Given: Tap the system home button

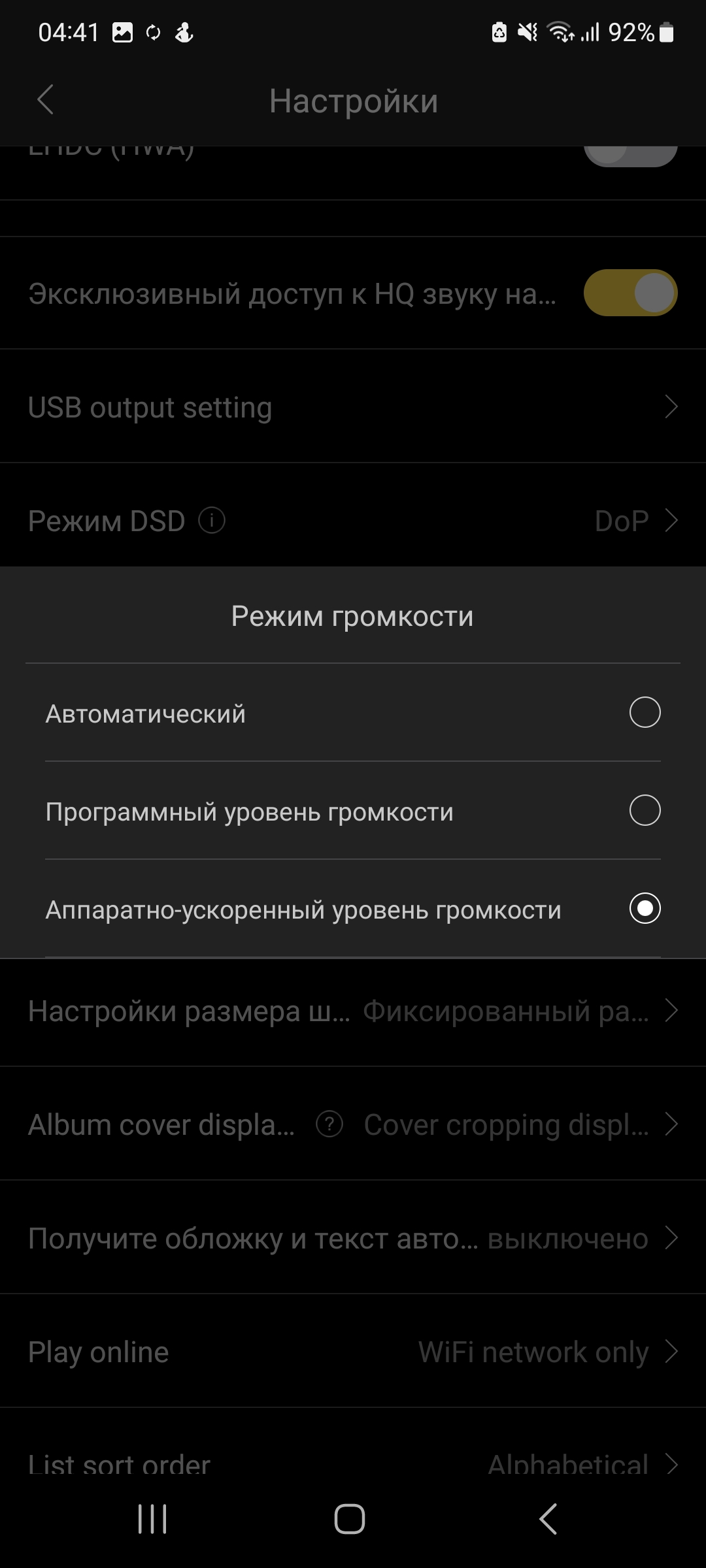Looking at the screenshot, I should (x=350, y=1518).
